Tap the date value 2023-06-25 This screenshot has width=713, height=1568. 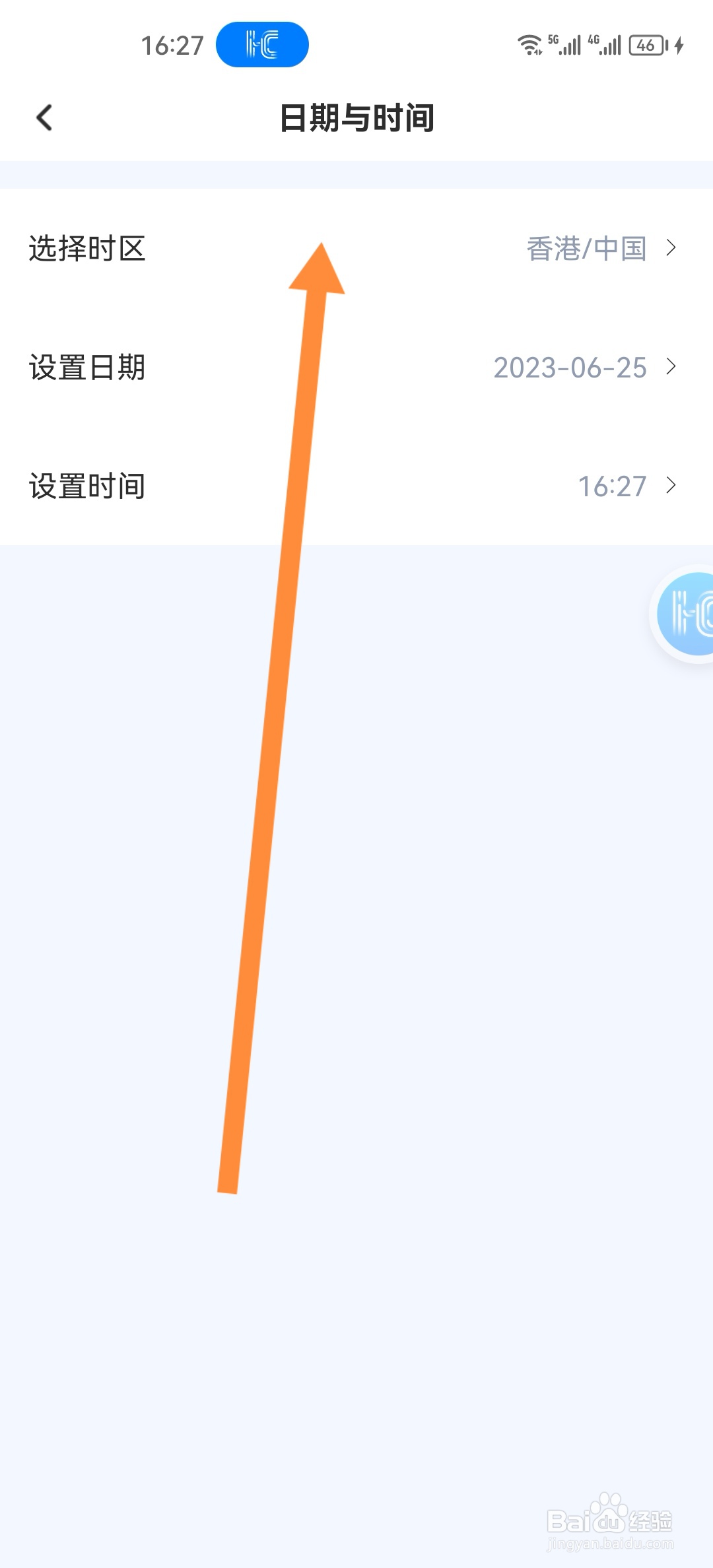[570, 368]
